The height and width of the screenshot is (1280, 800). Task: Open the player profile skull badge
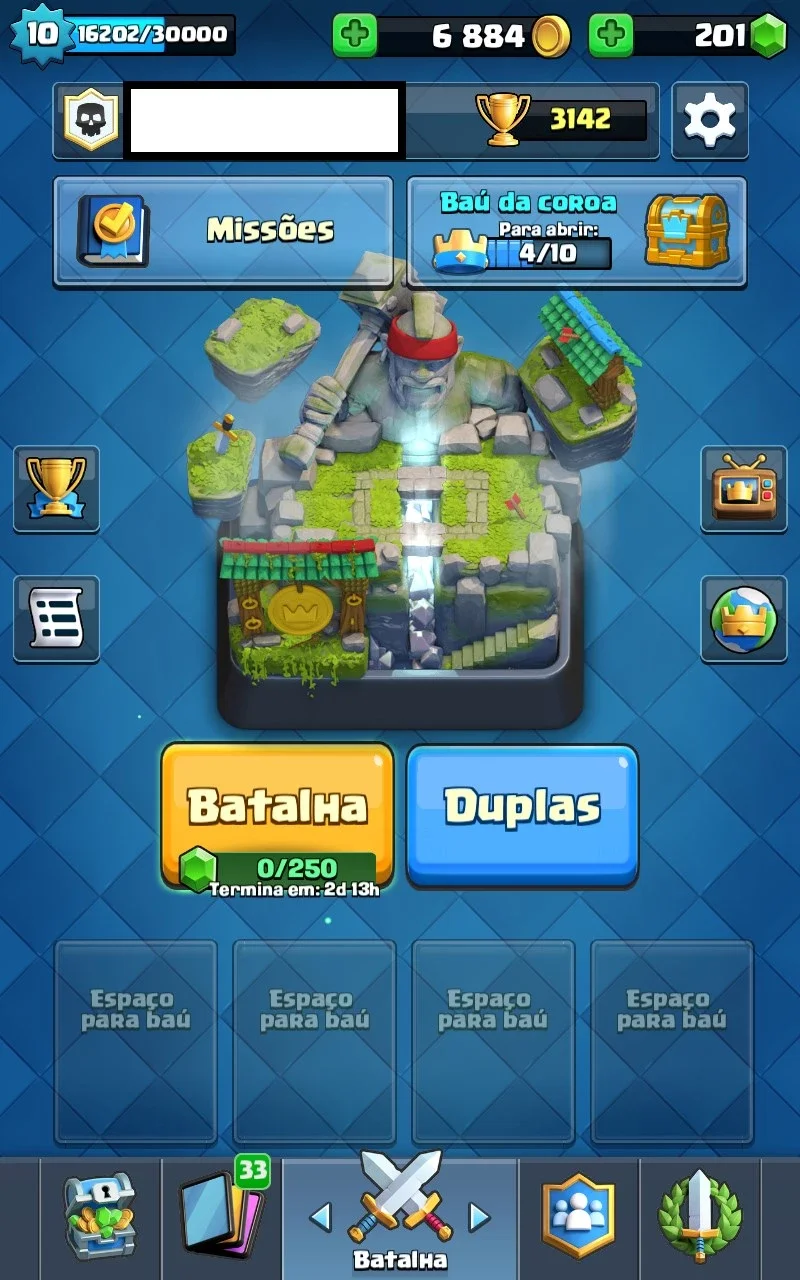pos(91,120)
